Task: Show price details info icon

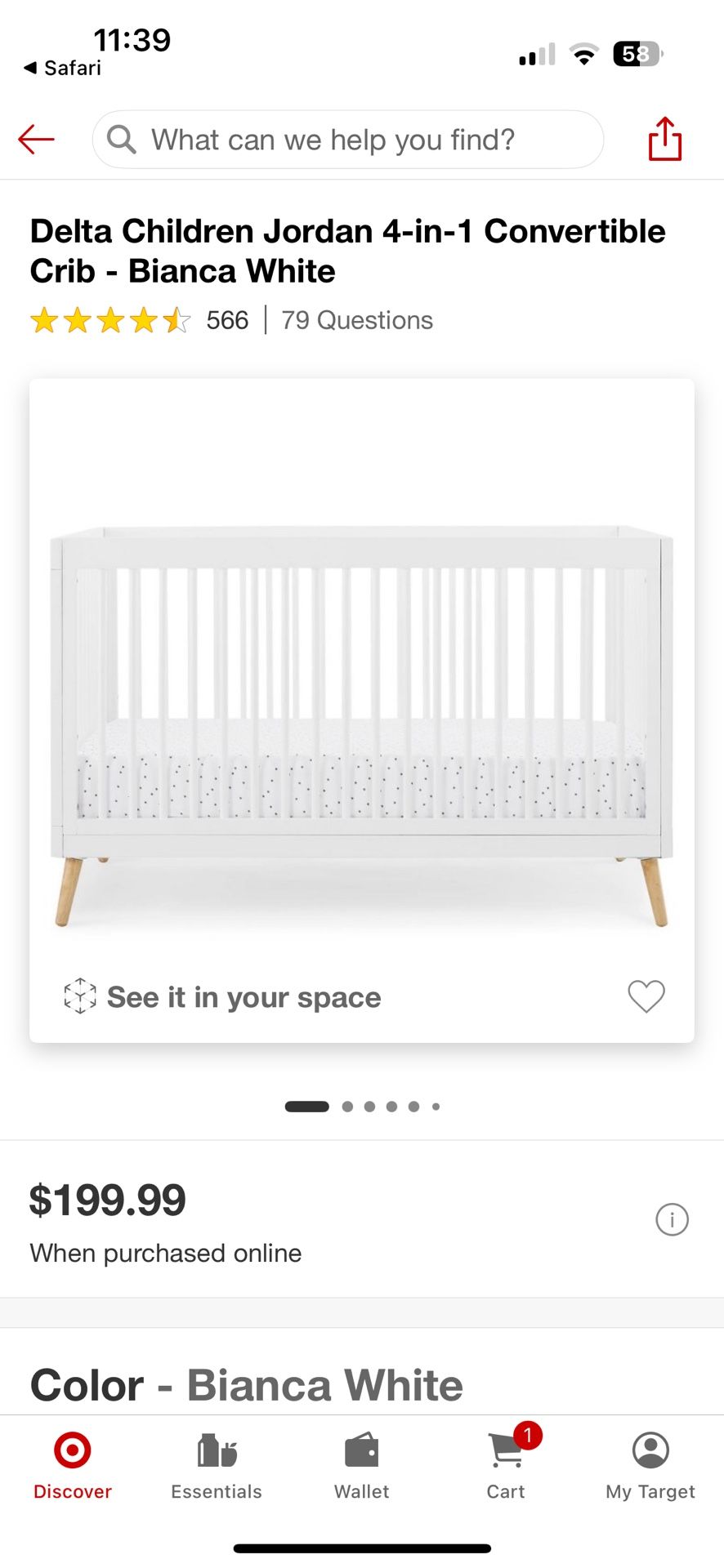Action: 672,1220
